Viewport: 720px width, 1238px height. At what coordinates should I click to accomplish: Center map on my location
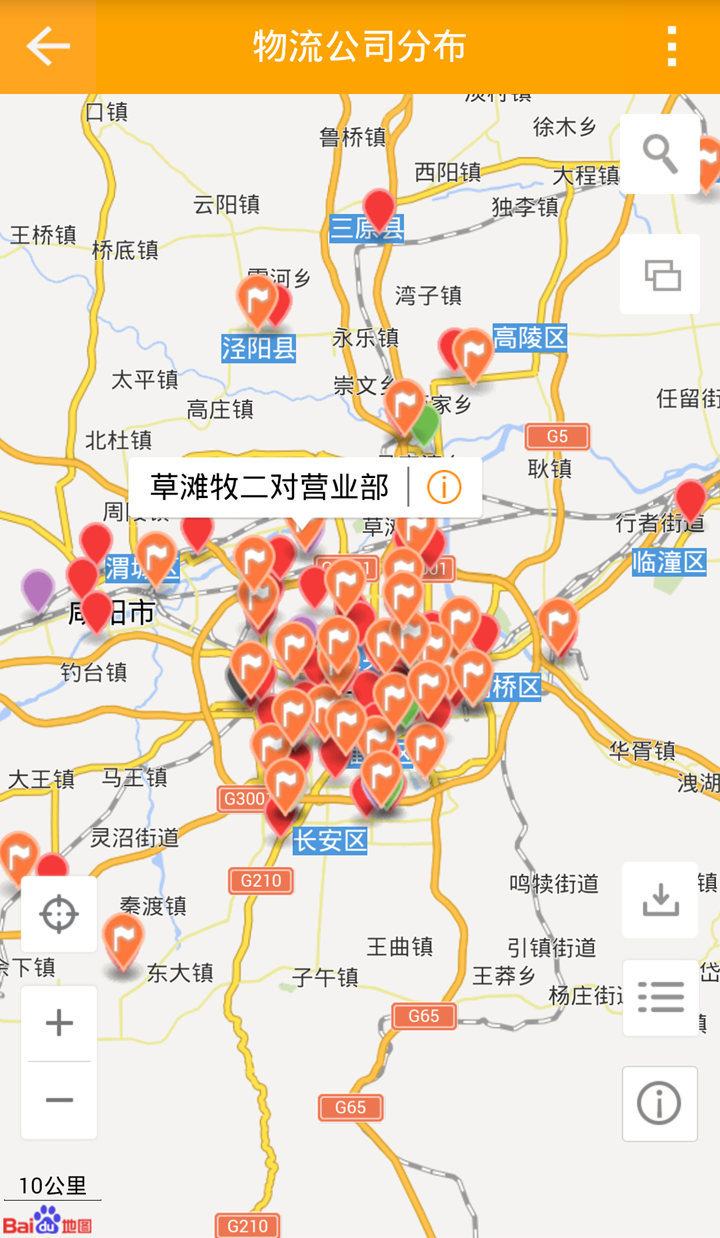coord(59,914)
